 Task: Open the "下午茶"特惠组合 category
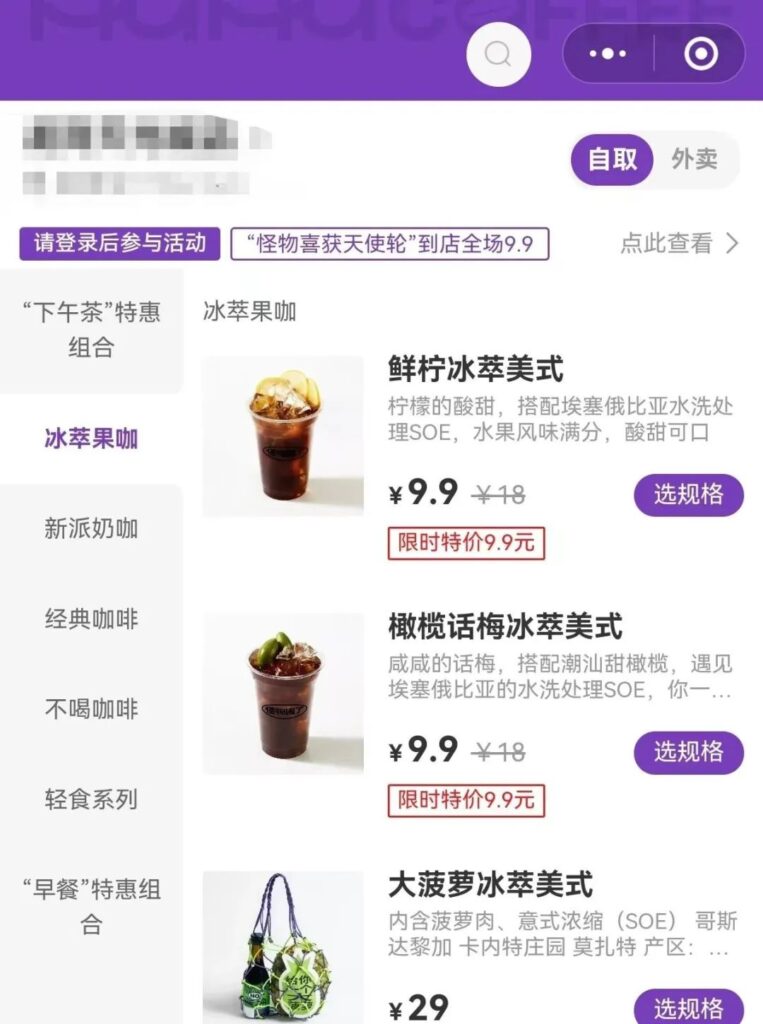(x=91, y=330)
